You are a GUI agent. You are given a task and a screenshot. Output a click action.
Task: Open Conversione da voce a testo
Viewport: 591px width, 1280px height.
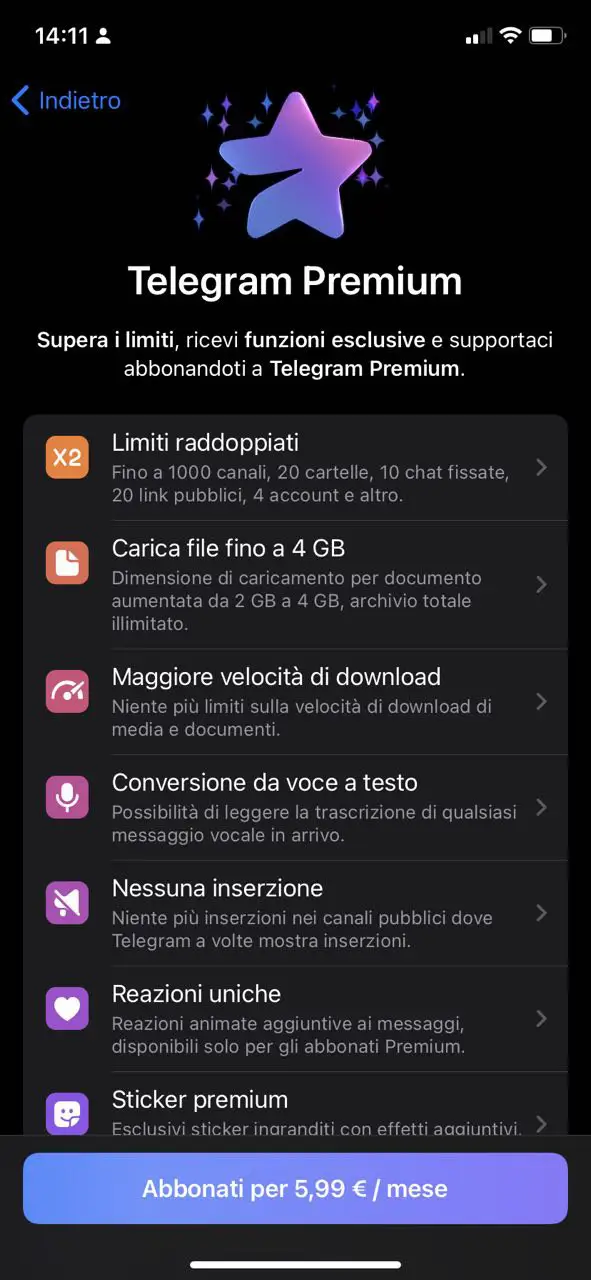pos(295,808)
